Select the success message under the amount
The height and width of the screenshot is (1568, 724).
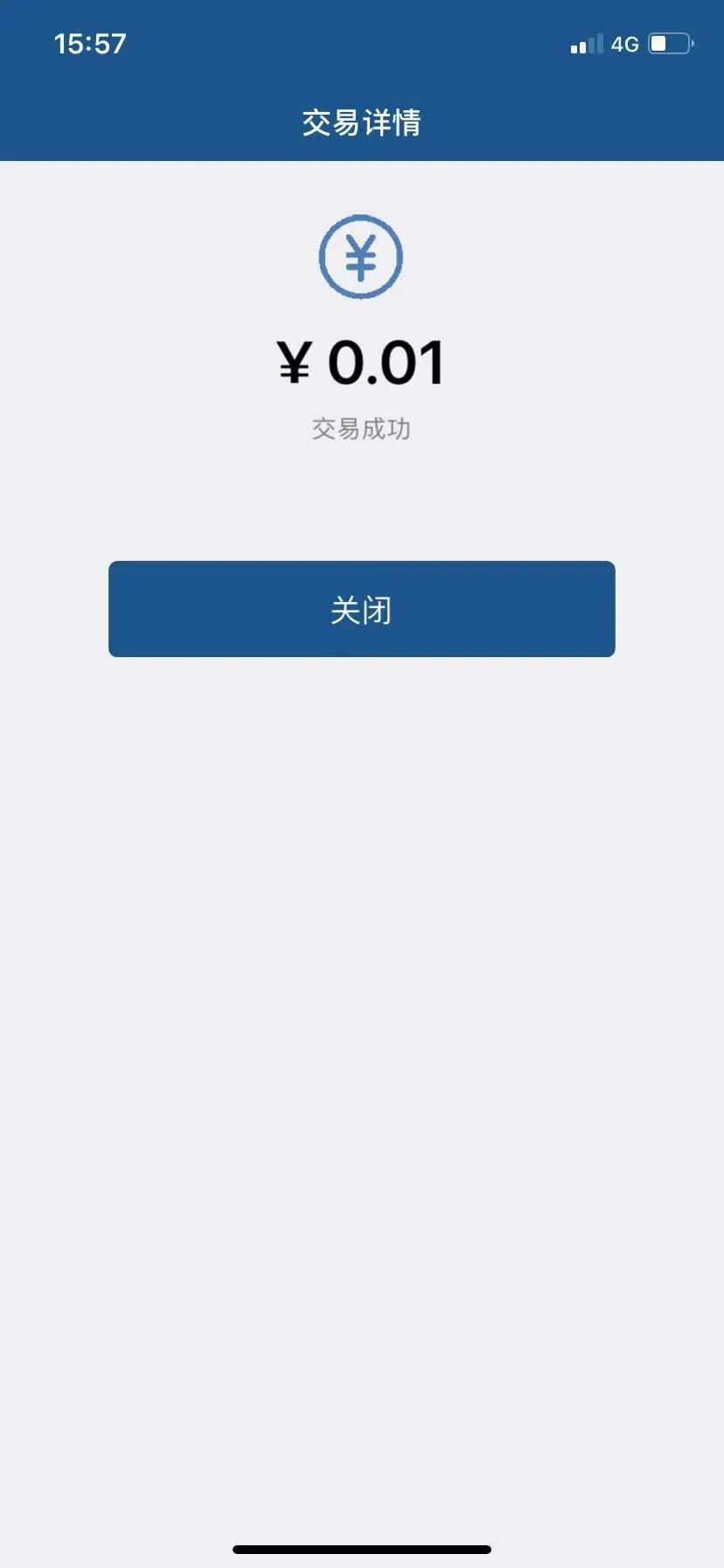click(361, 429)
